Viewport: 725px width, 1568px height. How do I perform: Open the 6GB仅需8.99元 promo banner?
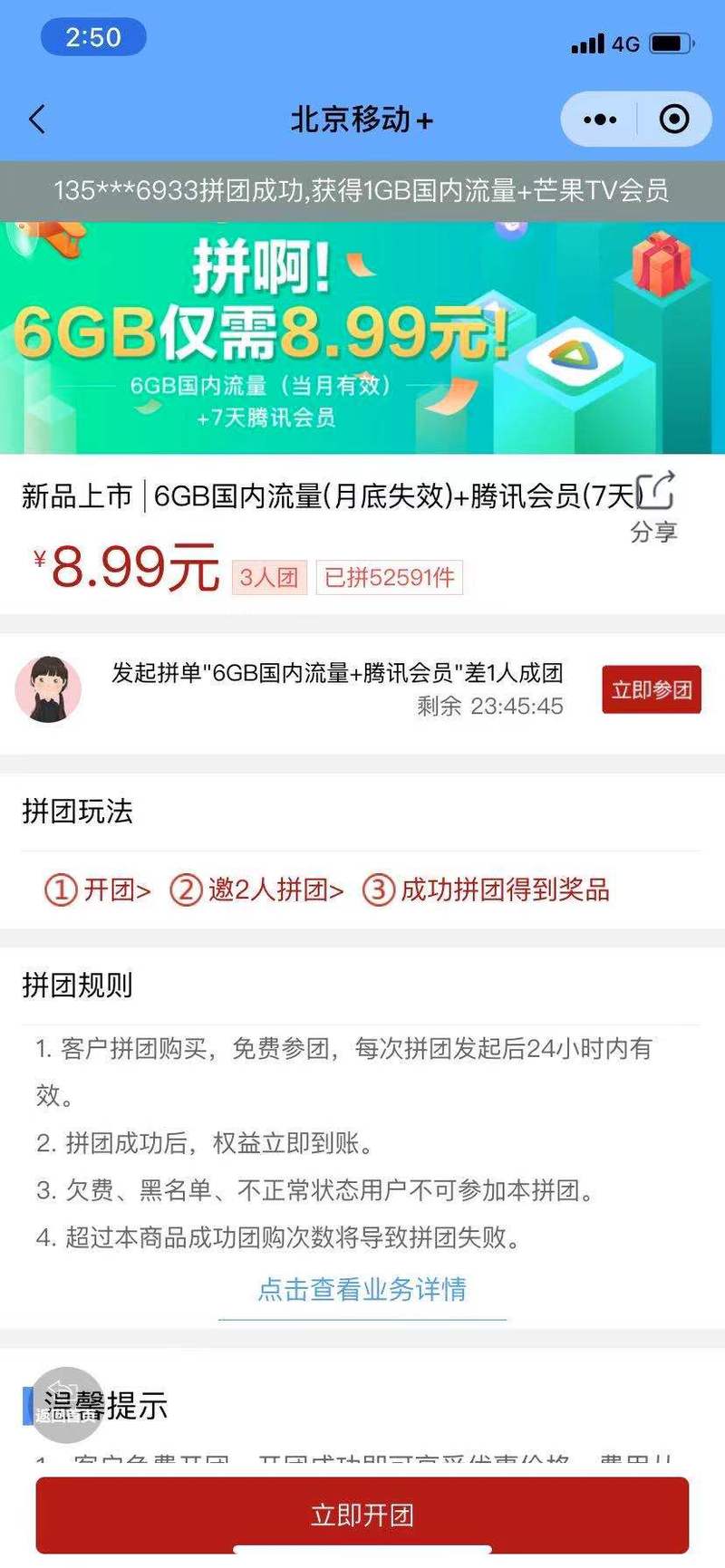[362, 337]
